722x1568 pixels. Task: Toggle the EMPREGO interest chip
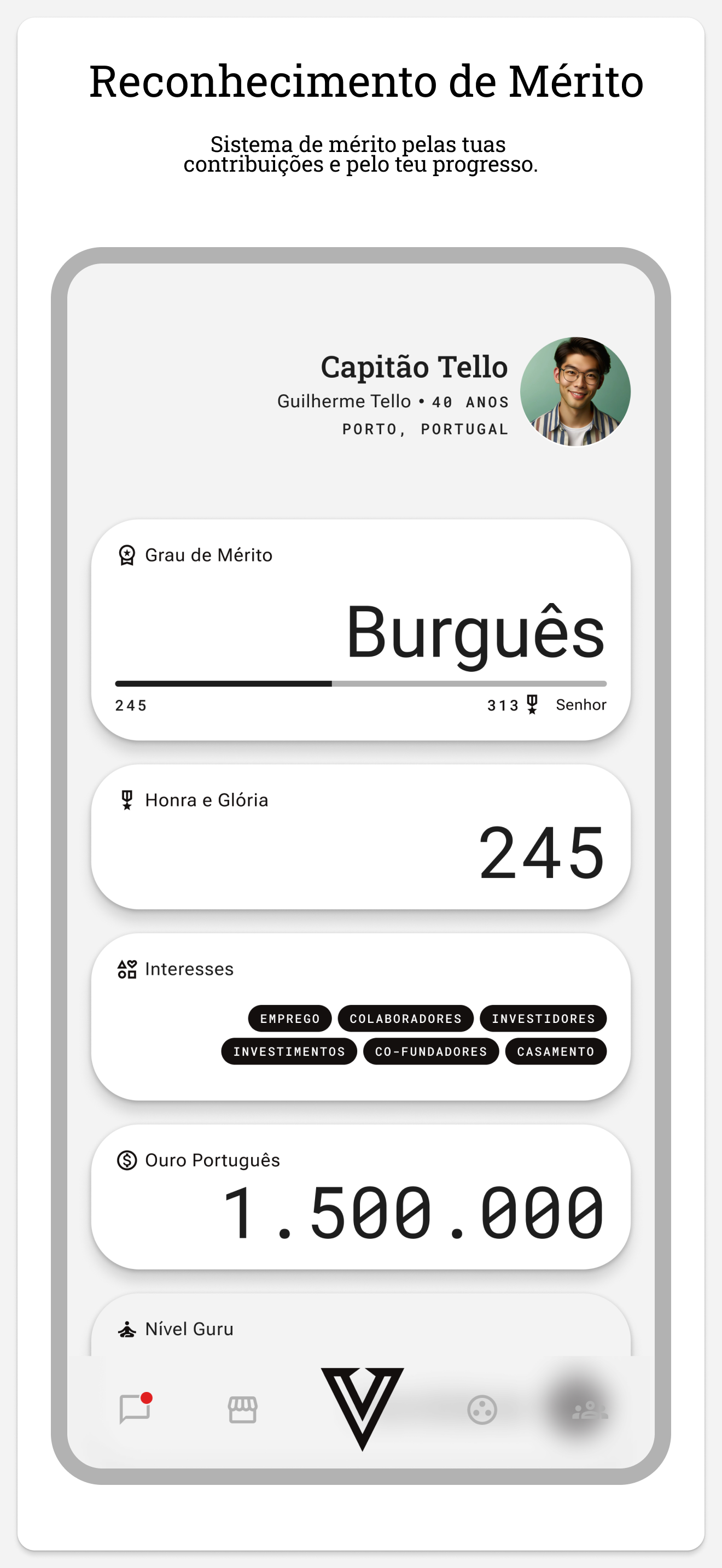[x=289, y=1019]
